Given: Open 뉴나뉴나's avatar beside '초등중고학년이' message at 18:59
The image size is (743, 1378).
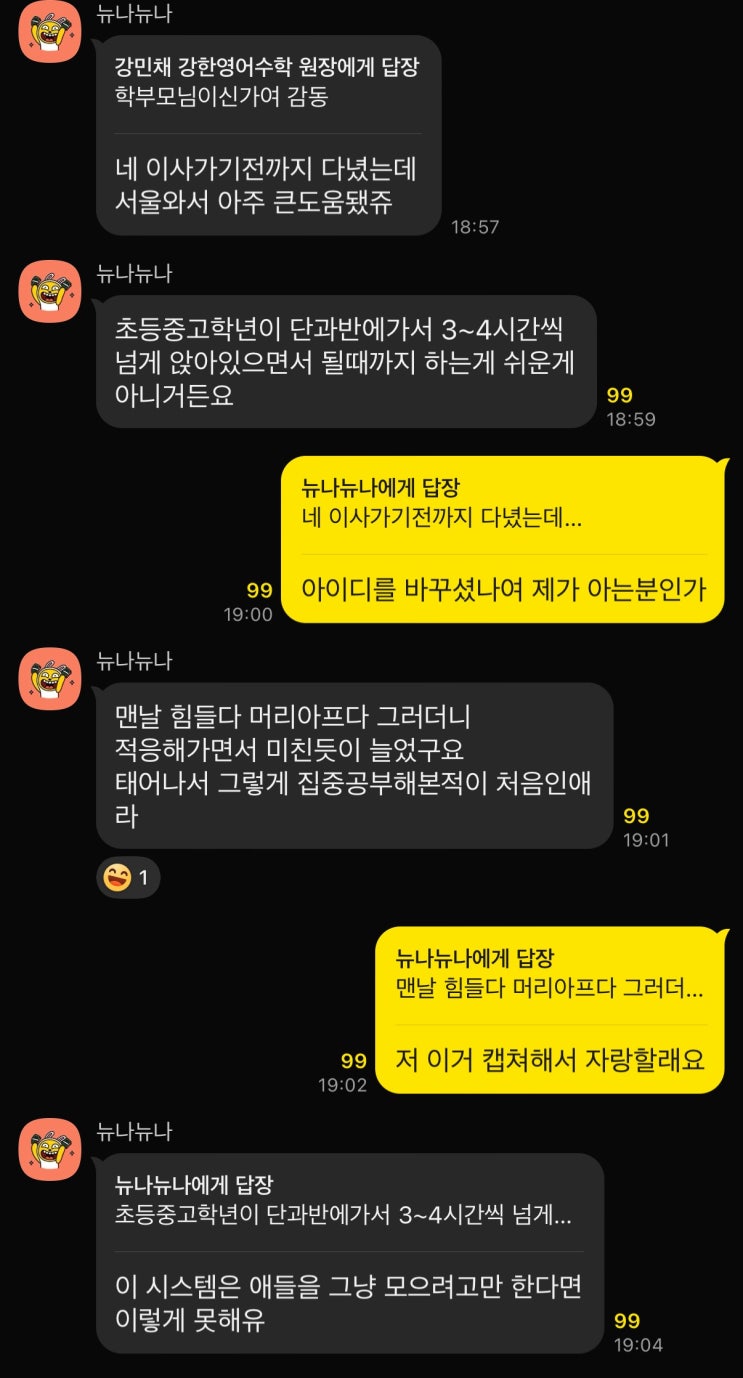Looking at the screenshot, I should (50, 291).
